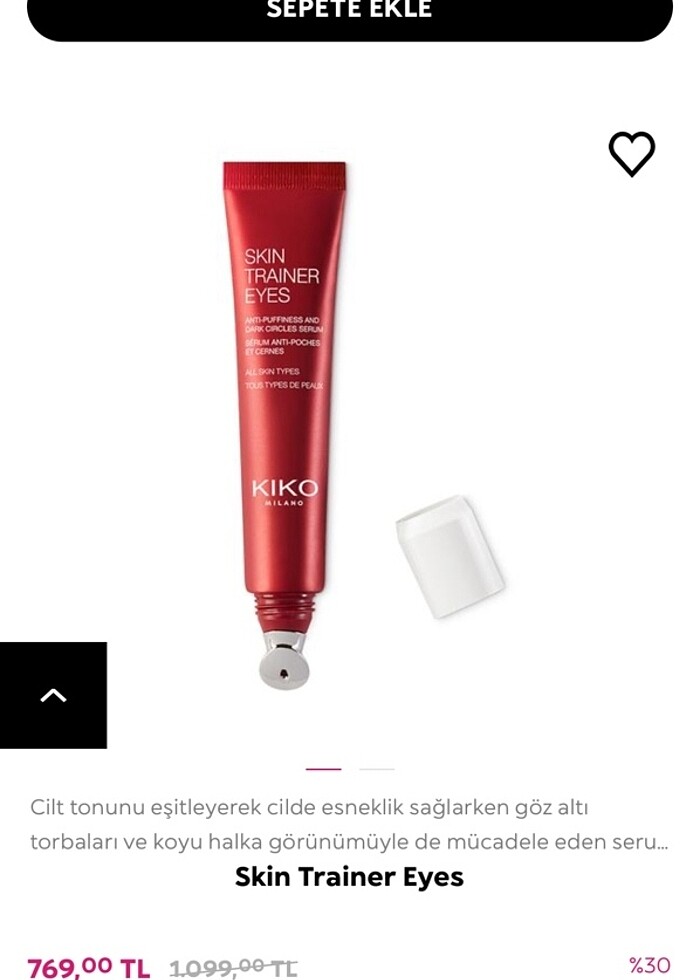Tap the scroll-to-top arrow button
The width and height of the screenshot is (700, 980).
[53, 695]
